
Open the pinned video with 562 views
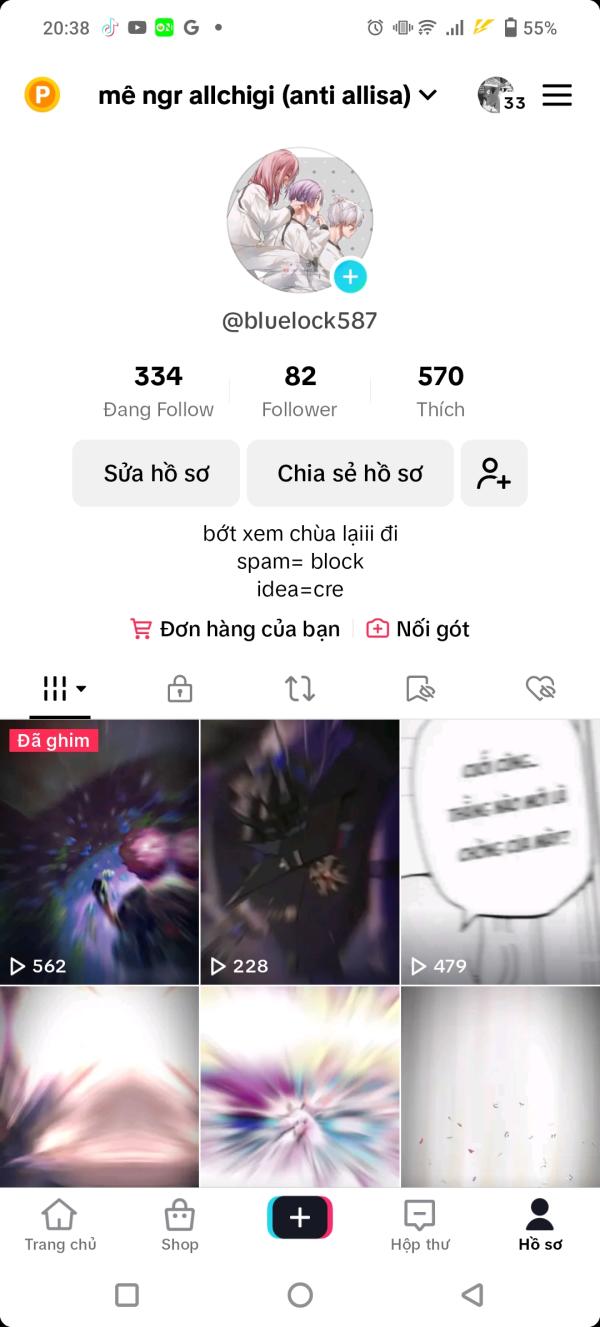(99, 852)
